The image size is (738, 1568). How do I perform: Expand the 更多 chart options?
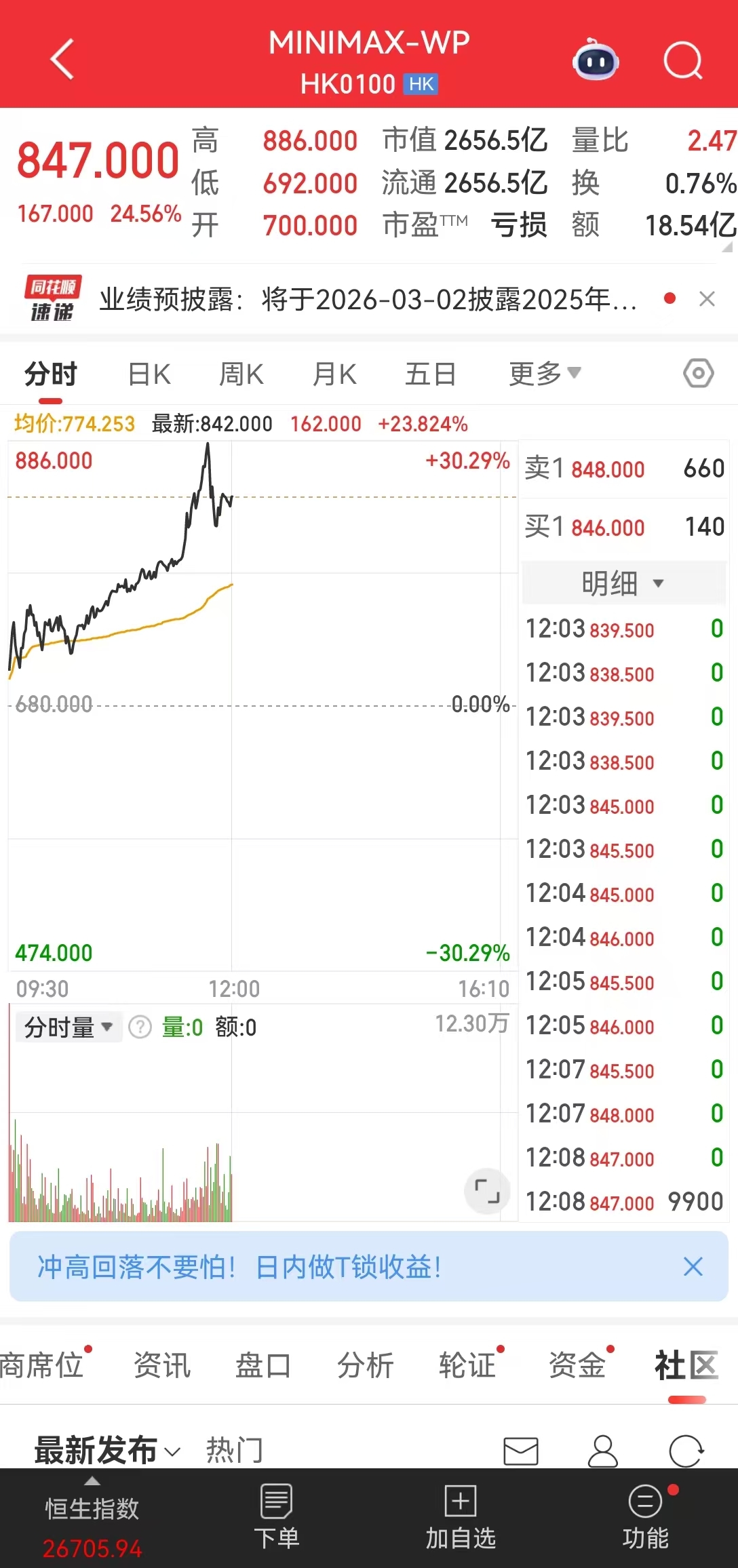[545, 373]
